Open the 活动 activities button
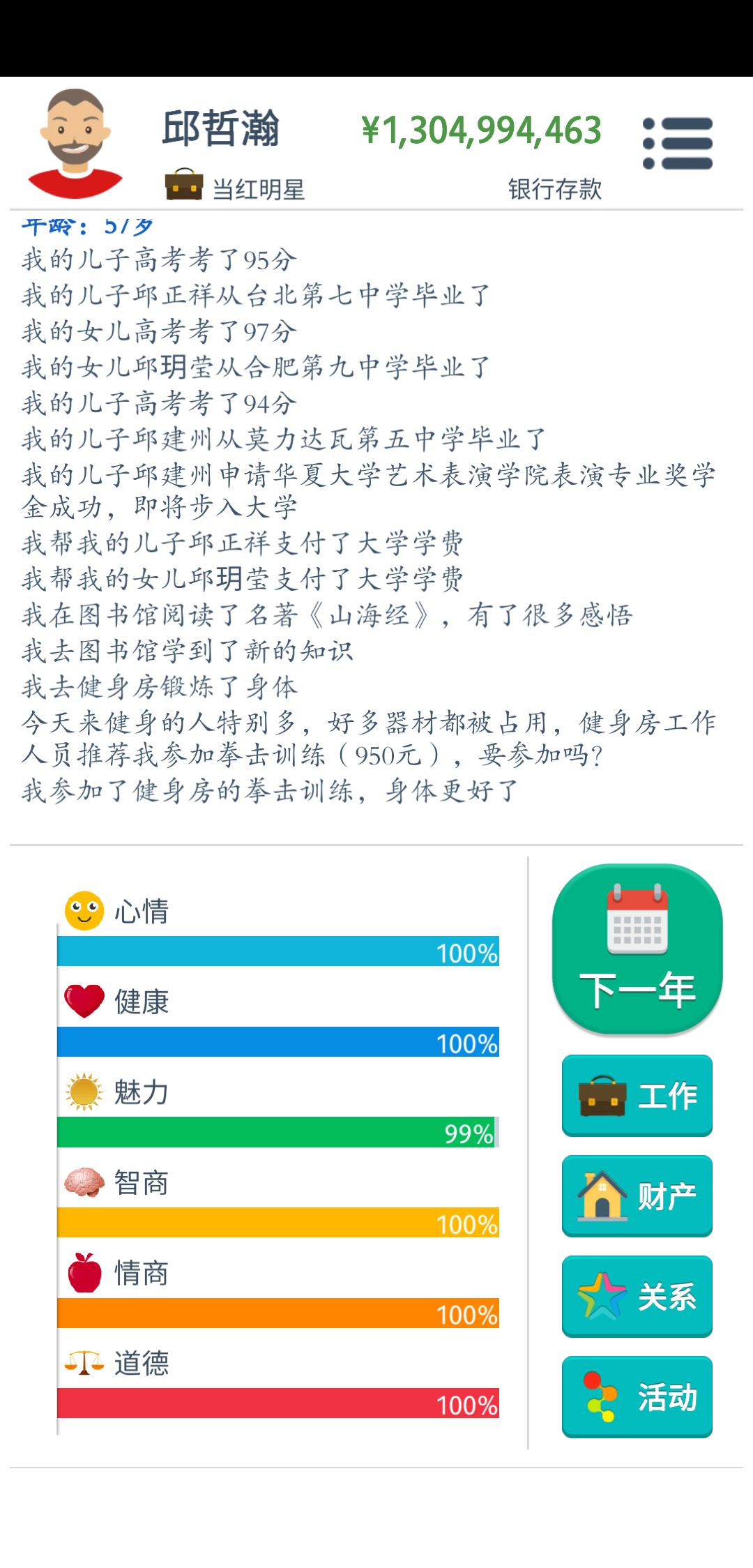The width and height of the screenshot is (753, 1568). (x=637, y=1397)
